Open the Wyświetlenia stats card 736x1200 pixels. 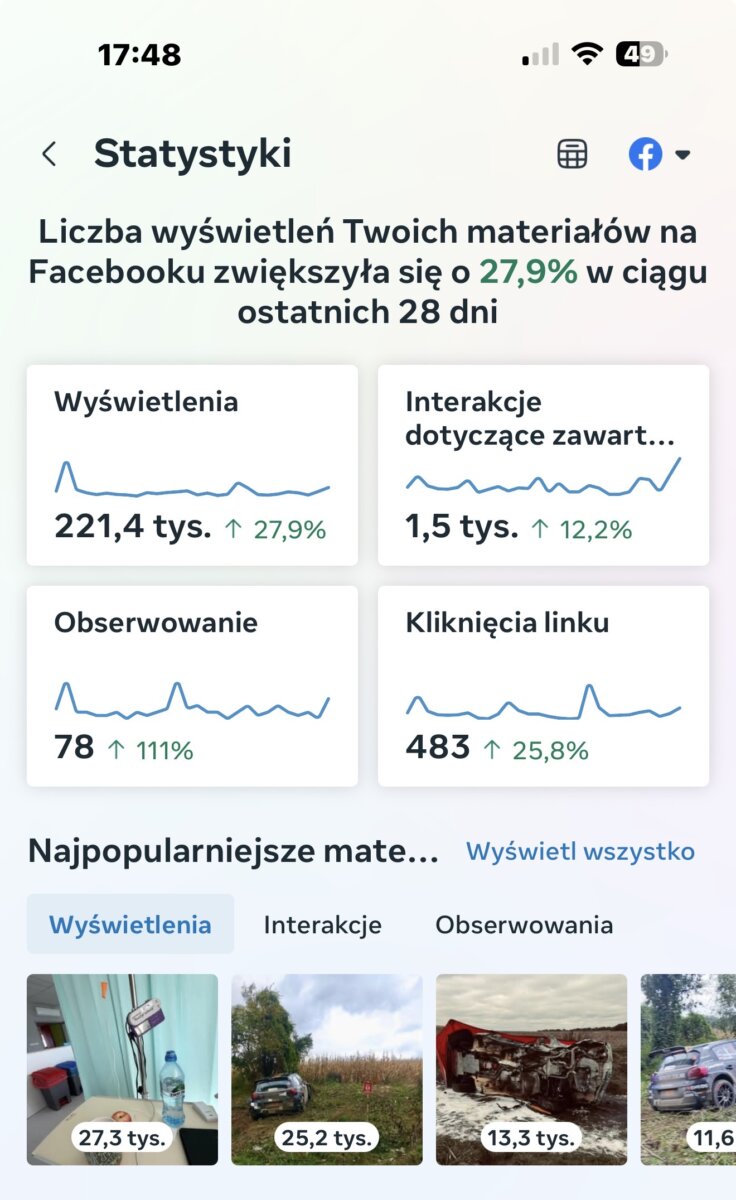coord(192,465)
